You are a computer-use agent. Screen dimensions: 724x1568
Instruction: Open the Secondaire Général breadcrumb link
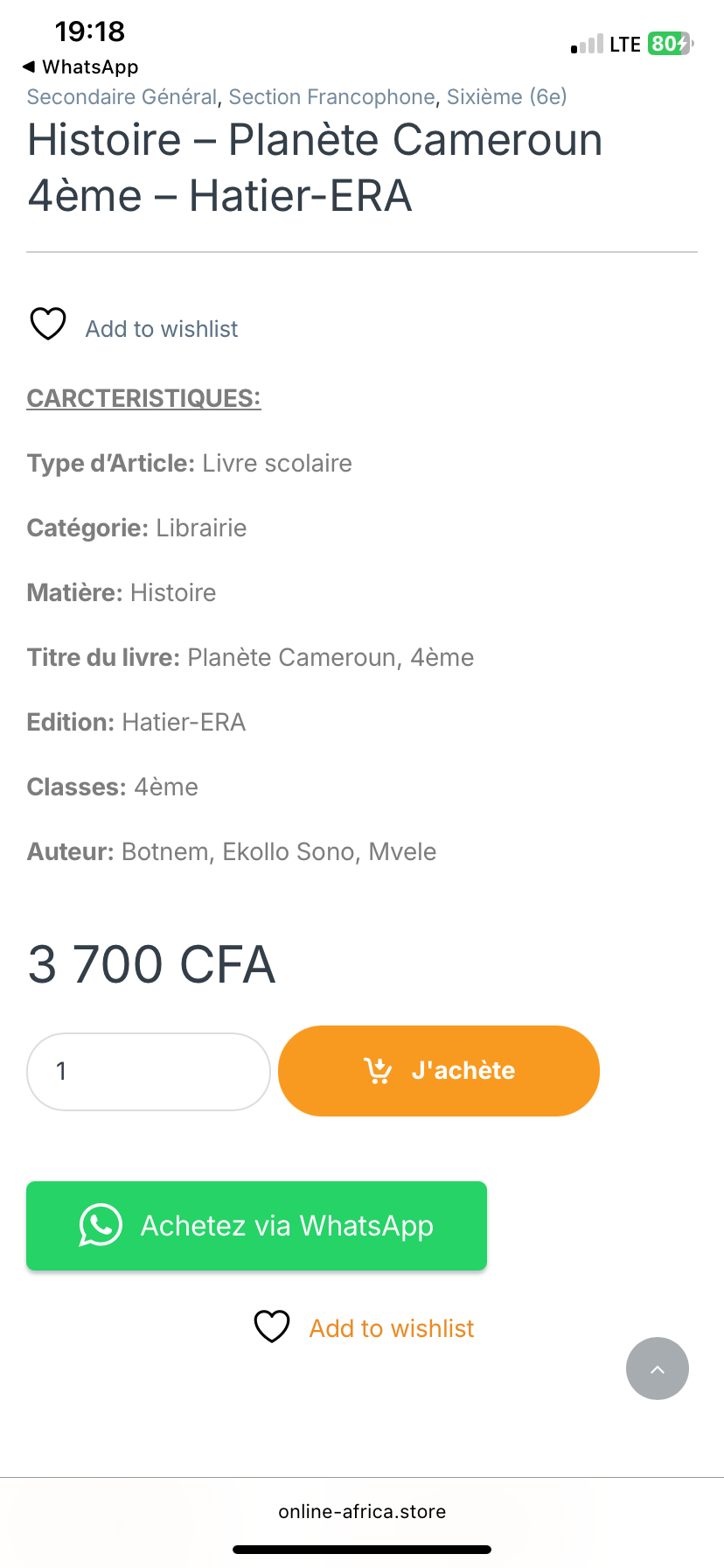tap(120, 97)
